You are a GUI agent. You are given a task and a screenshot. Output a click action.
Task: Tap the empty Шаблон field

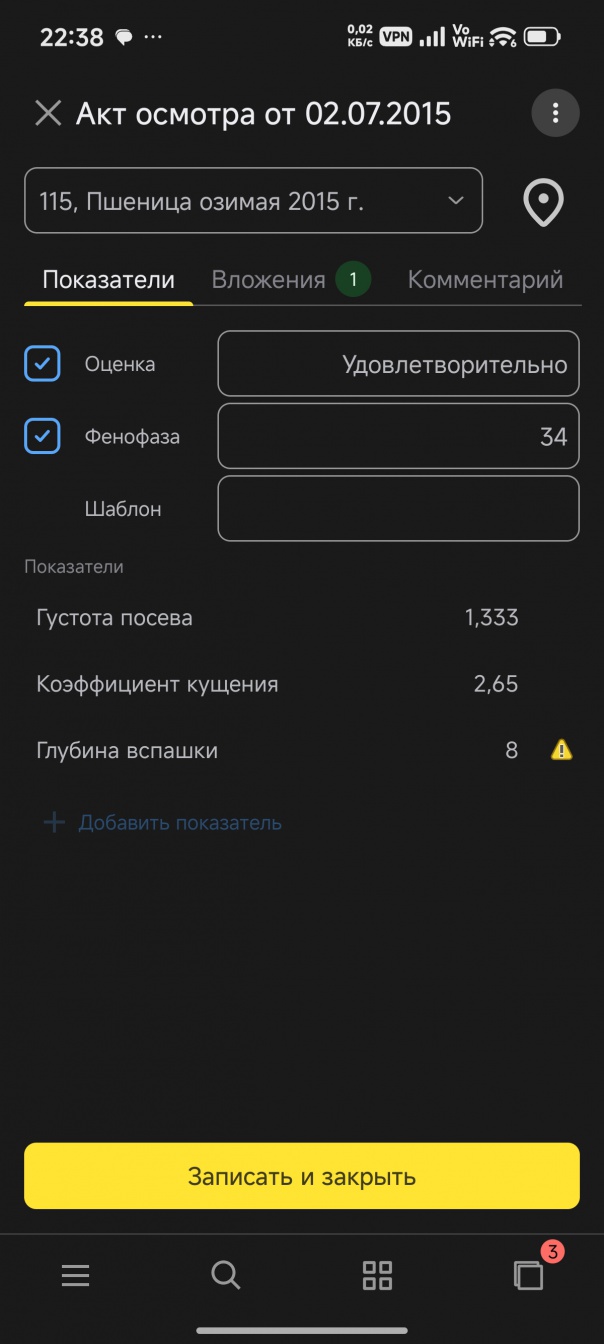point(398,509)
